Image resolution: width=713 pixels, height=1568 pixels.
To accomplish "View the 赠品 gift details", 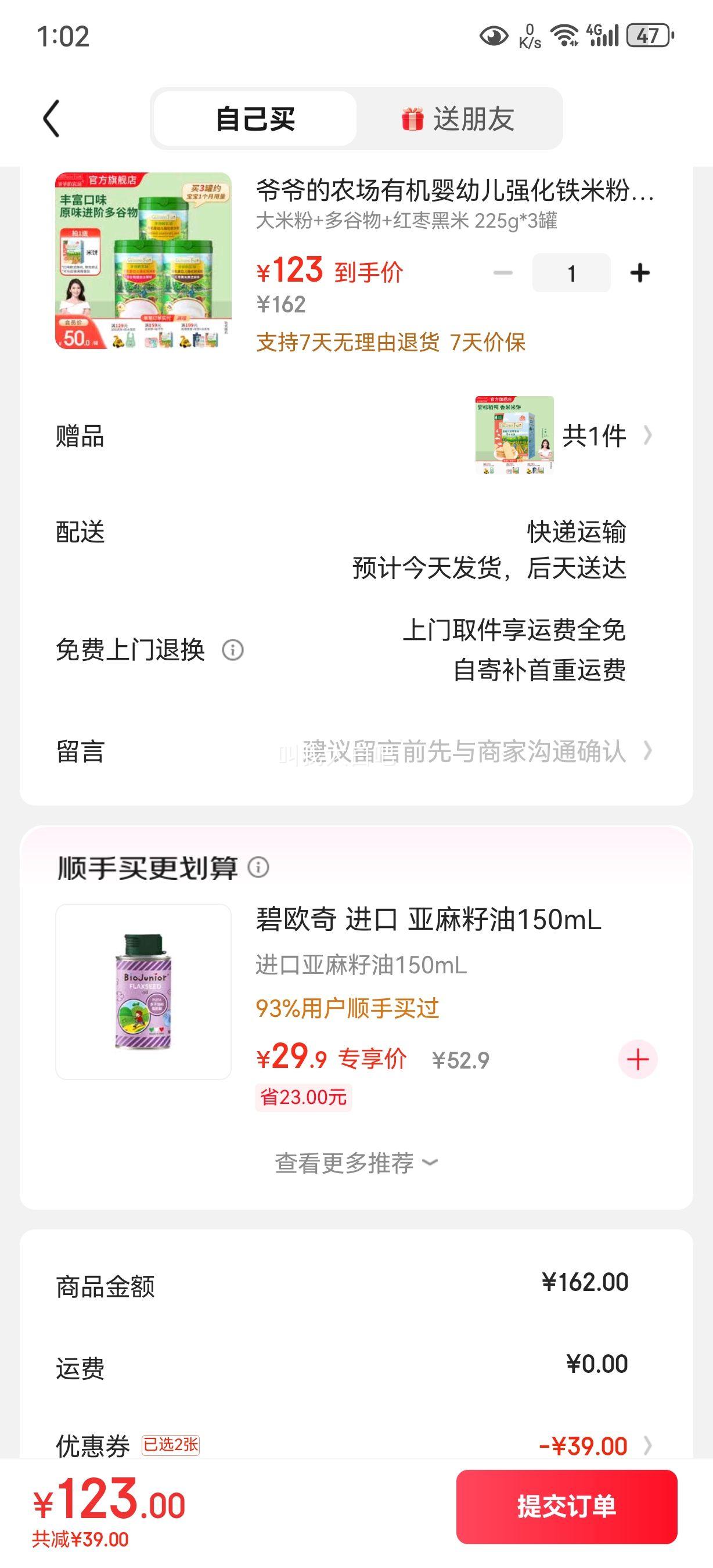I will coord(593,436).
